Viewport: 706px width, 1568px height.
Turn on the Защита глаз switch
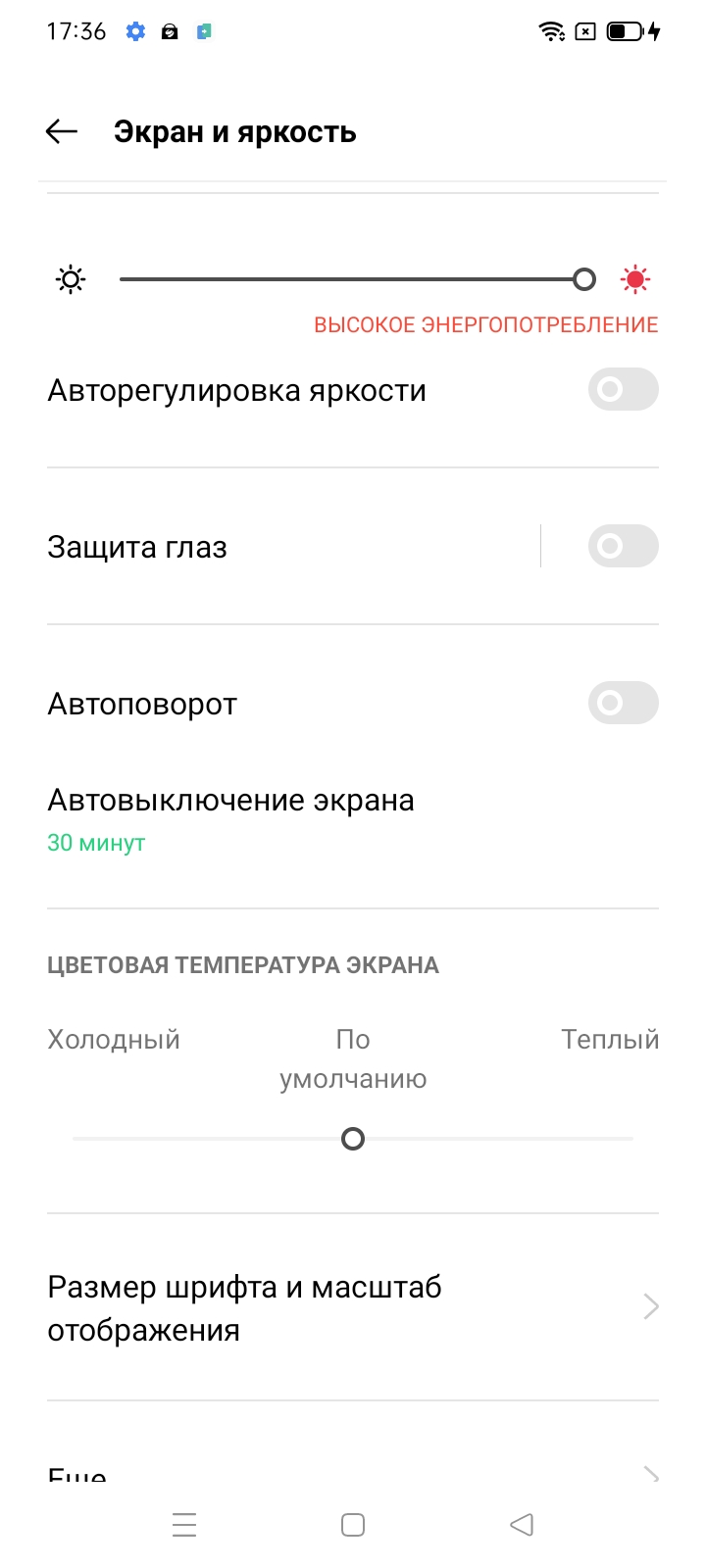[x=623, y=547]
